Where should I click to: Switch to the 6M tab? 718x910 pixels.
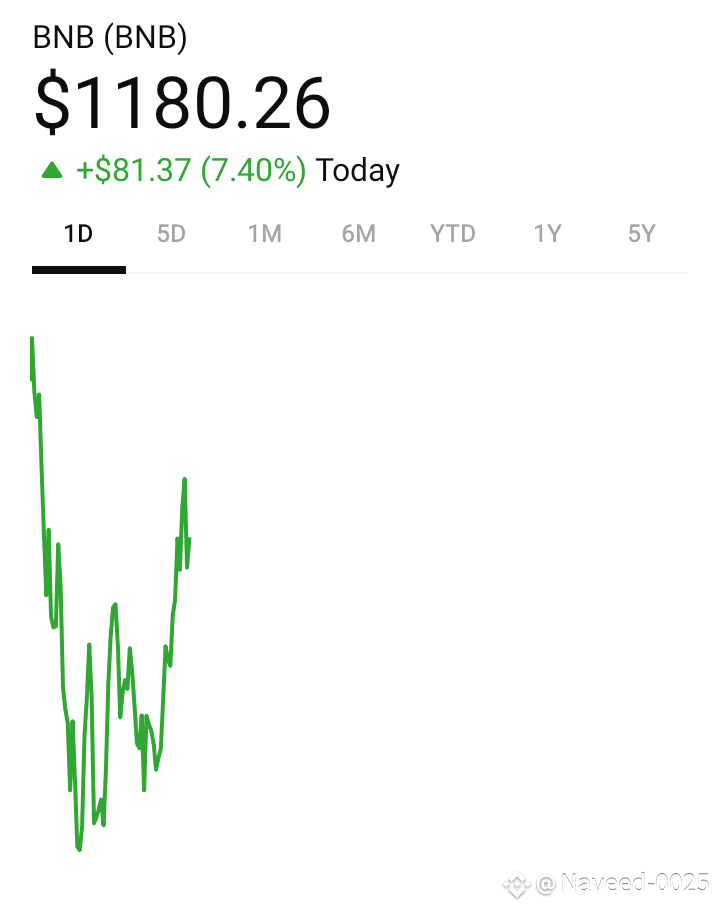359,234
